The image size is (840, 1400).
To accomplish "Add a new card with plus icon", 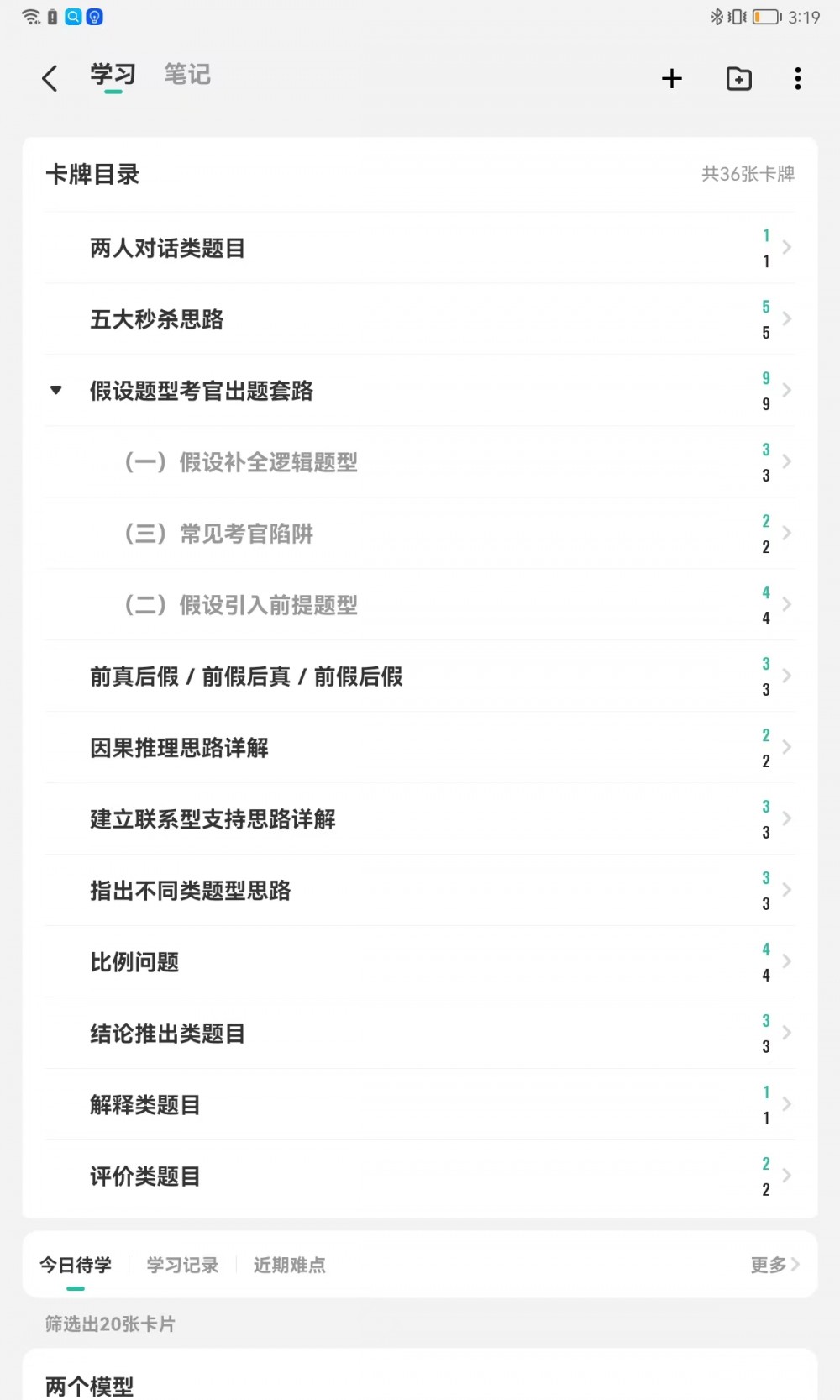I will [x=672, y=78].
